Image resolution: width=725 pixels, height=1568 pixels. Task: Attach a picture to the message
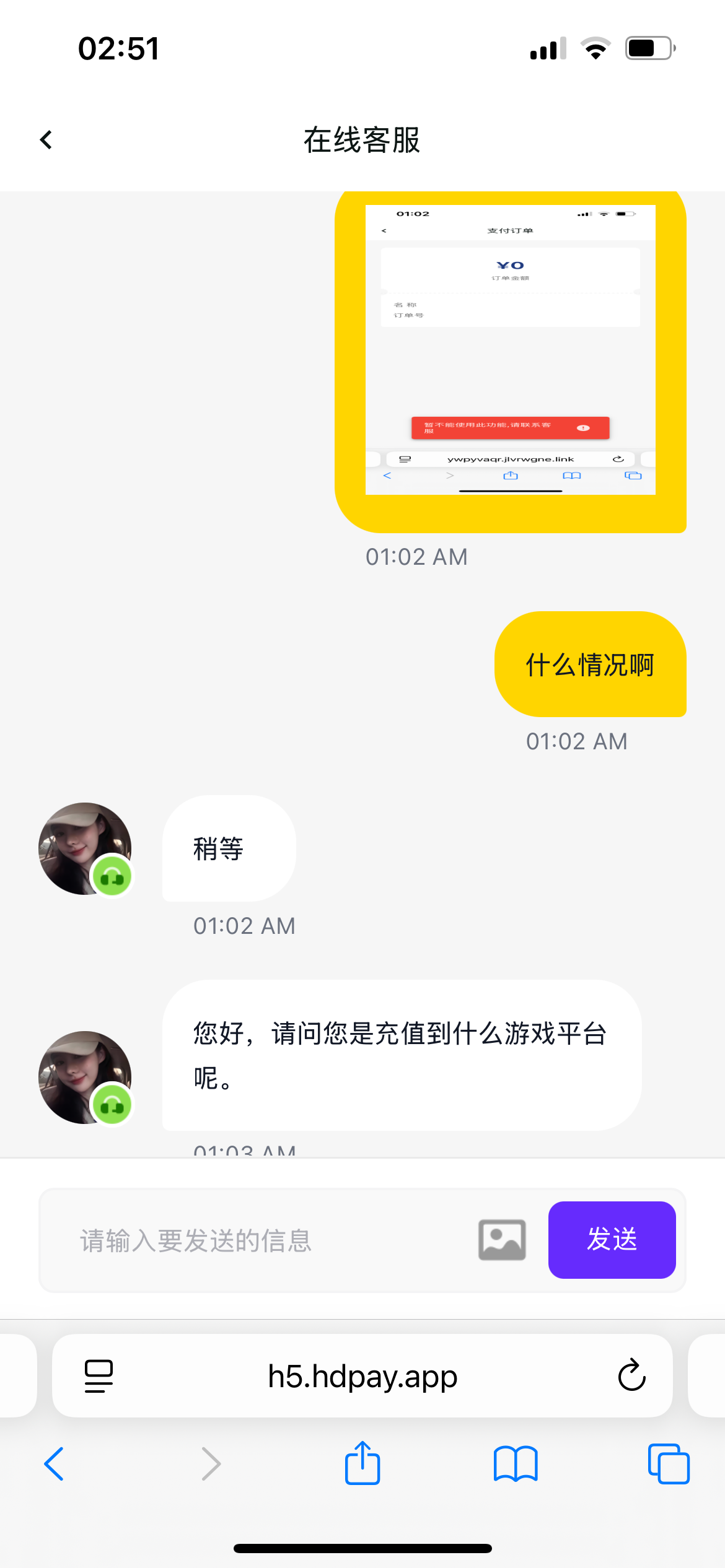point(502,1240)
